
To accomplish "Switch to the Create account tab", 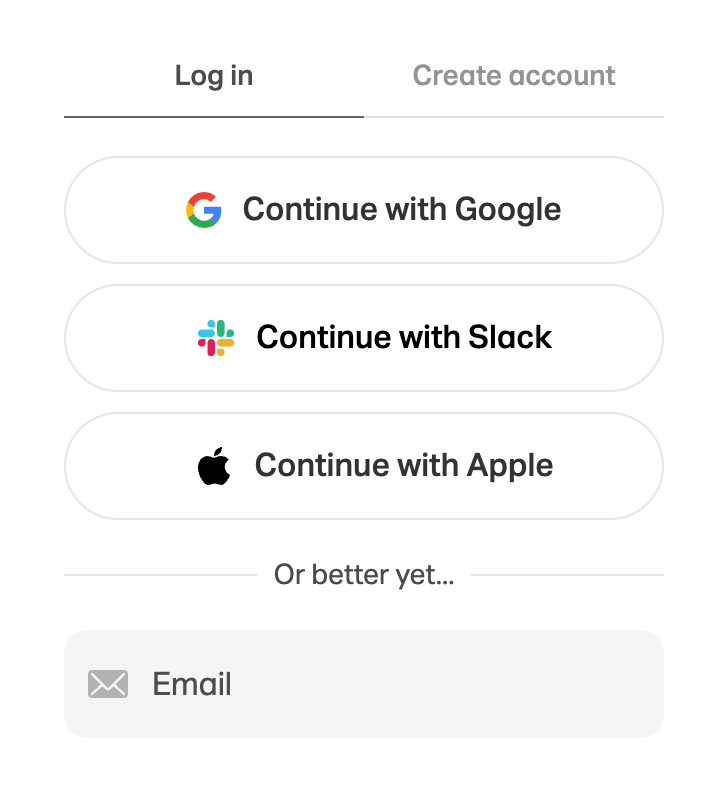I will point(513,75).
